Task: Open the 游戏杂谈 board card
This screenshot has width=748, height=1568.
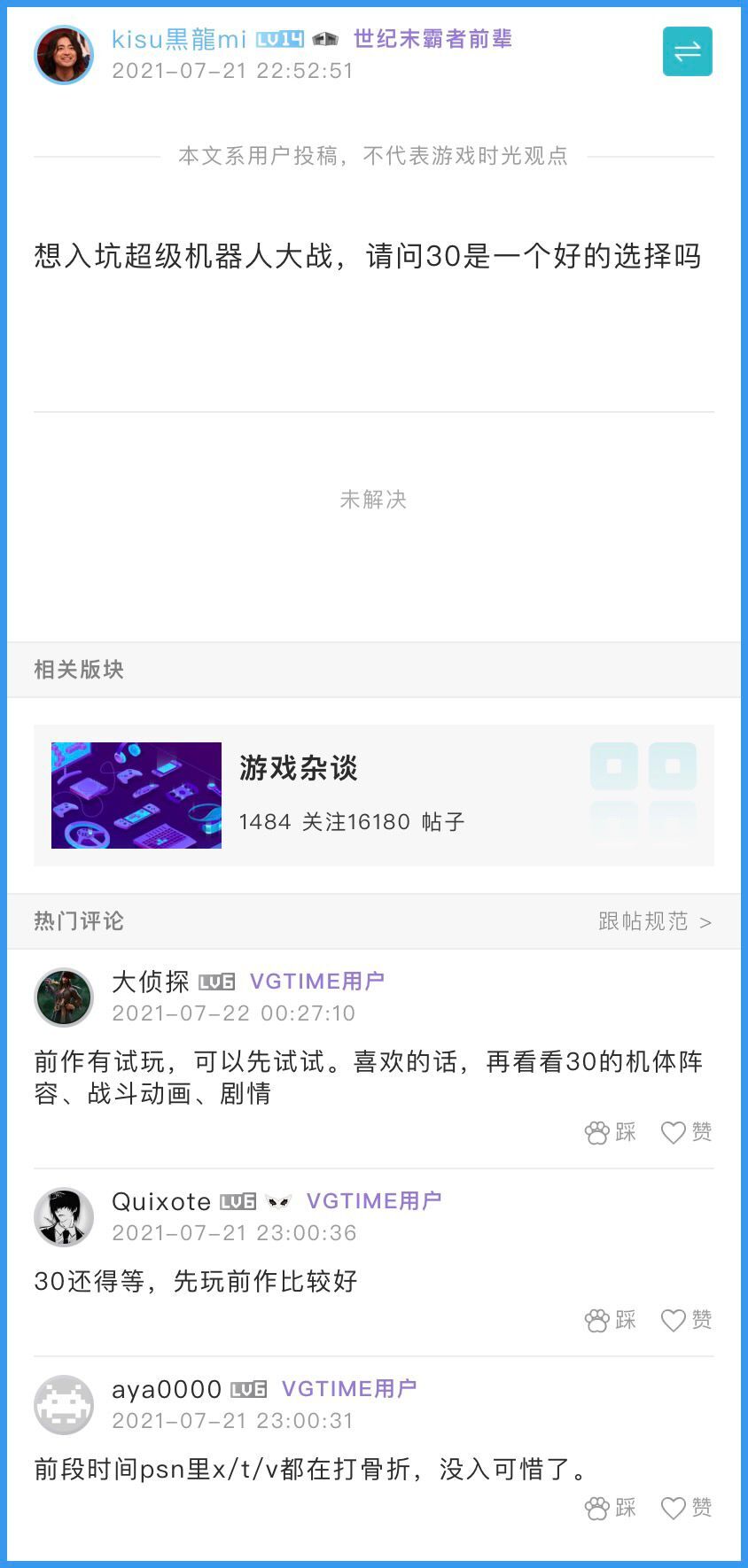Action: point(373,795)
